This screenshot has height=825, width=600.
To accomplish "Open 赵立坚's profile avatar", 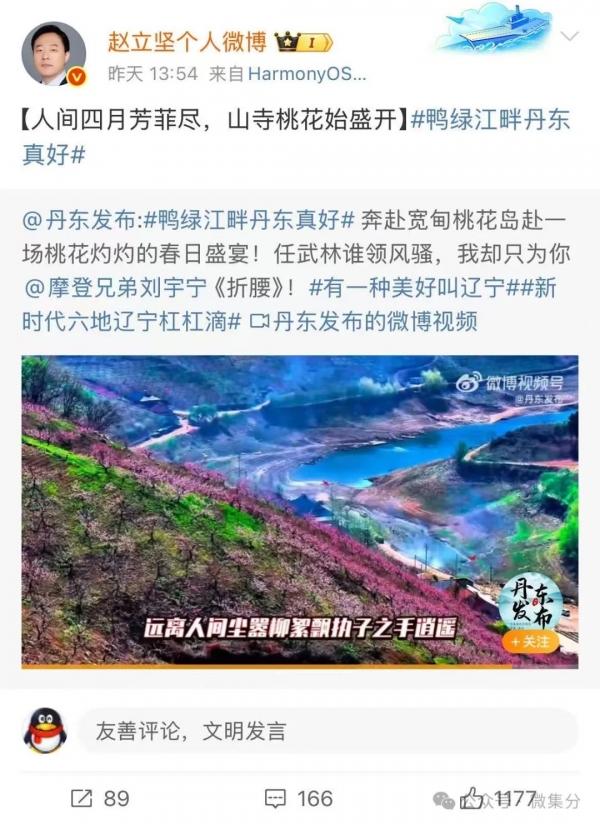I will click(x=54, y=54).
